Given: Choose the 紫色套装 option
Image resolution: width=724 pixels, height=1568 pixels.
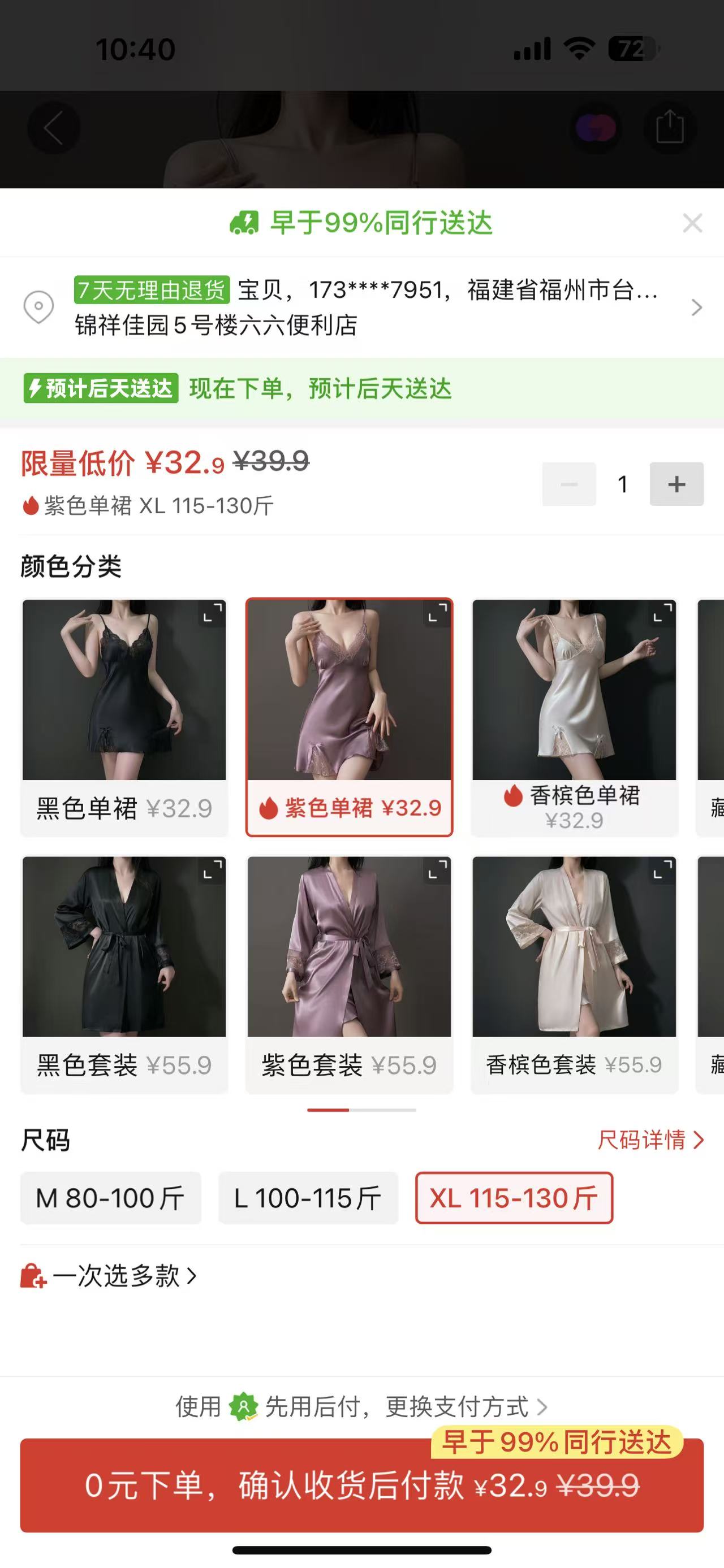Looking at the screenshot, I should [349, 974].
